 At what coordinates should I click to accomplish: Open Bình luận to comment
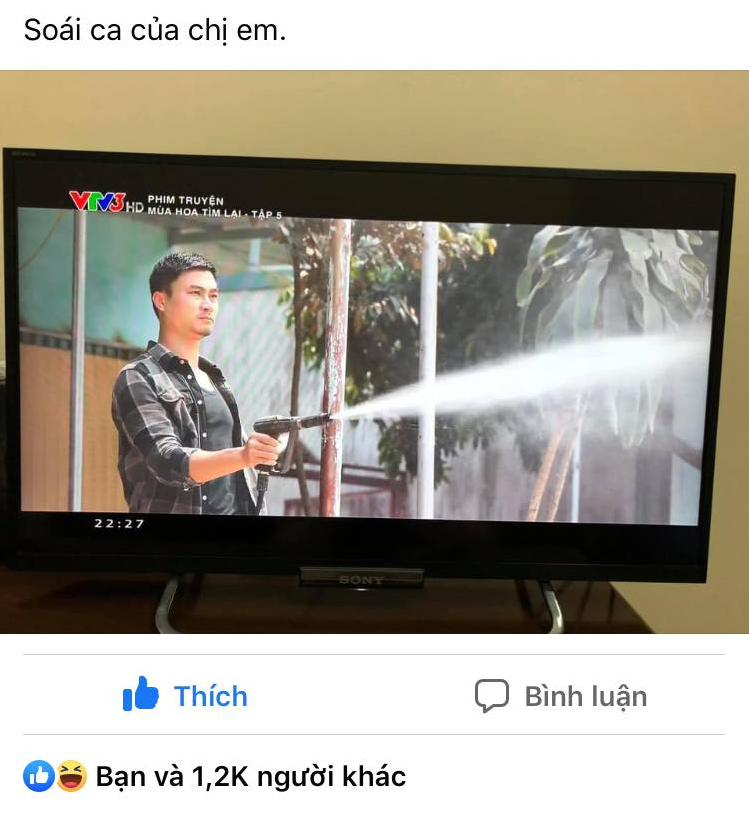(x=561, y=695)
